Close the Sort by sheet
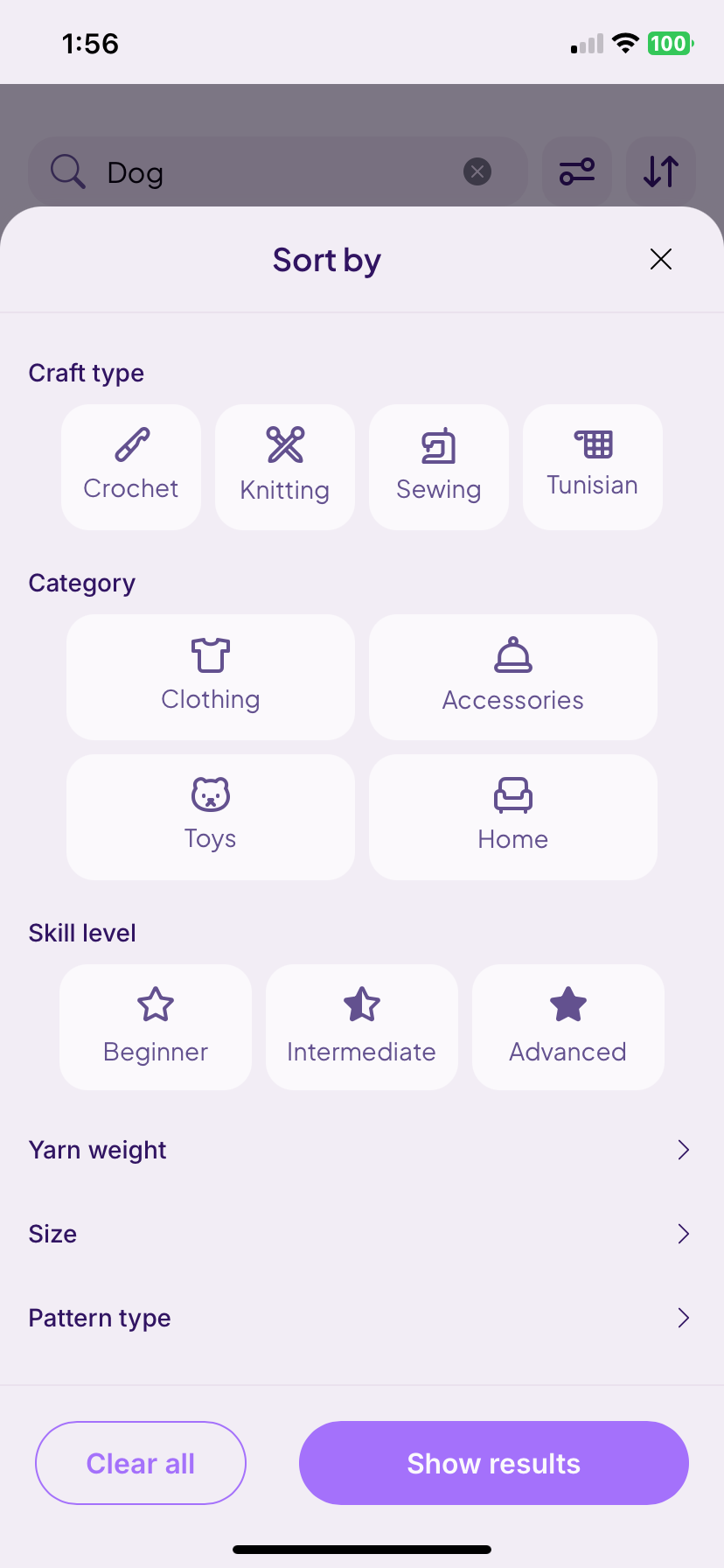Viewport: 724px width, 1568px height. [661, 259]
